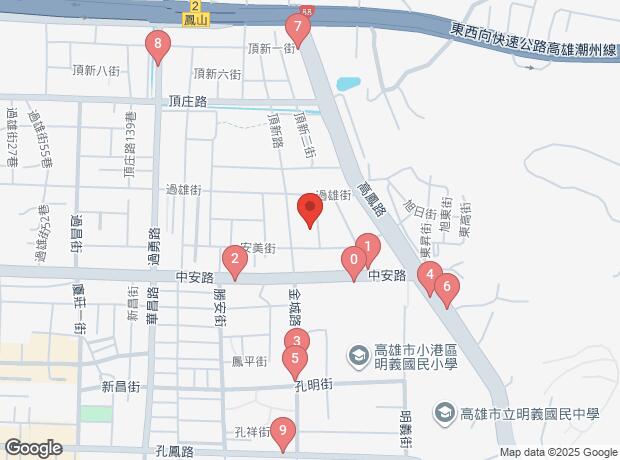This screenshot has width=620, height=460.
Task: Tap map marker number 0
Action: 353,261
